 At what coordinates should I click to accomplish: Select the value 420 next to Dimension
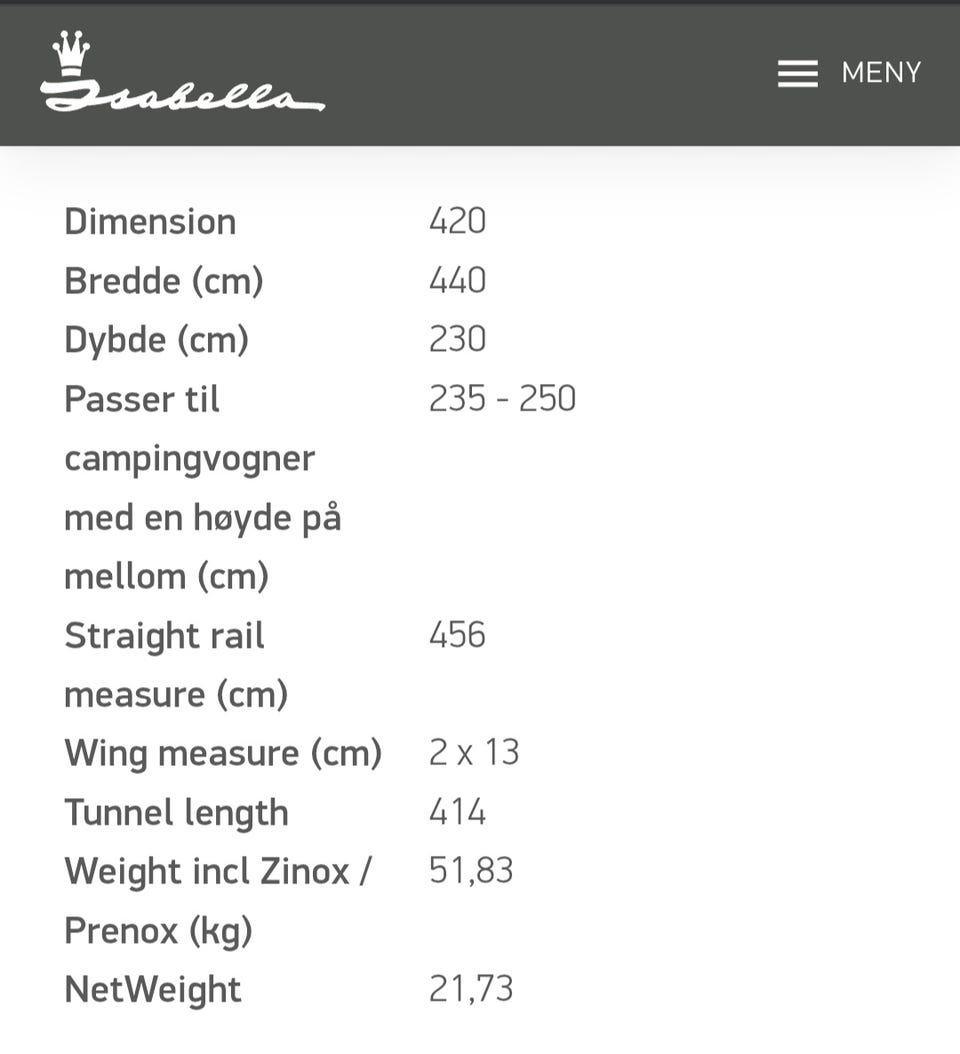[x=459, y=221]
